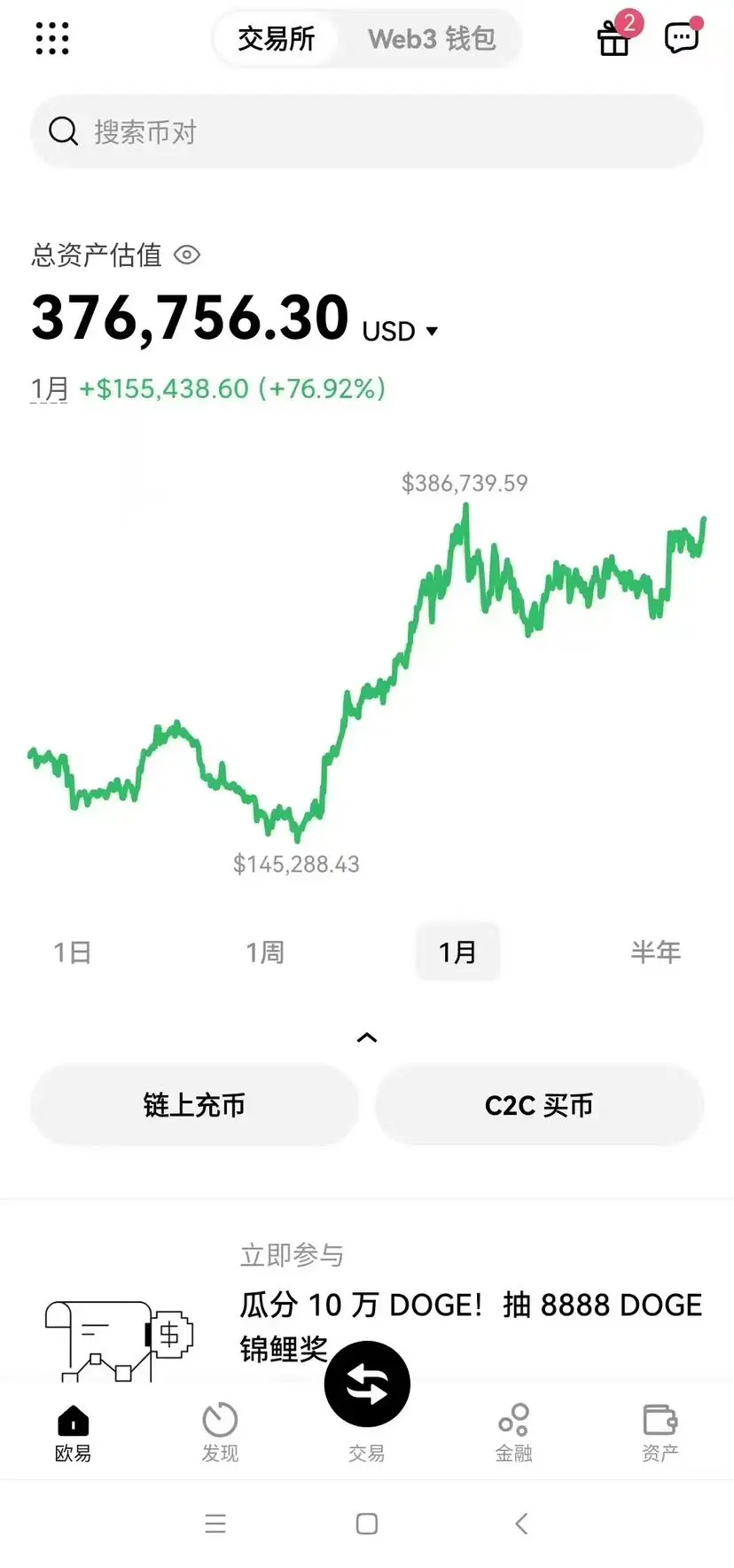
Task: Switch to the Web3 钱包 tab
Action: coord(432,39)
